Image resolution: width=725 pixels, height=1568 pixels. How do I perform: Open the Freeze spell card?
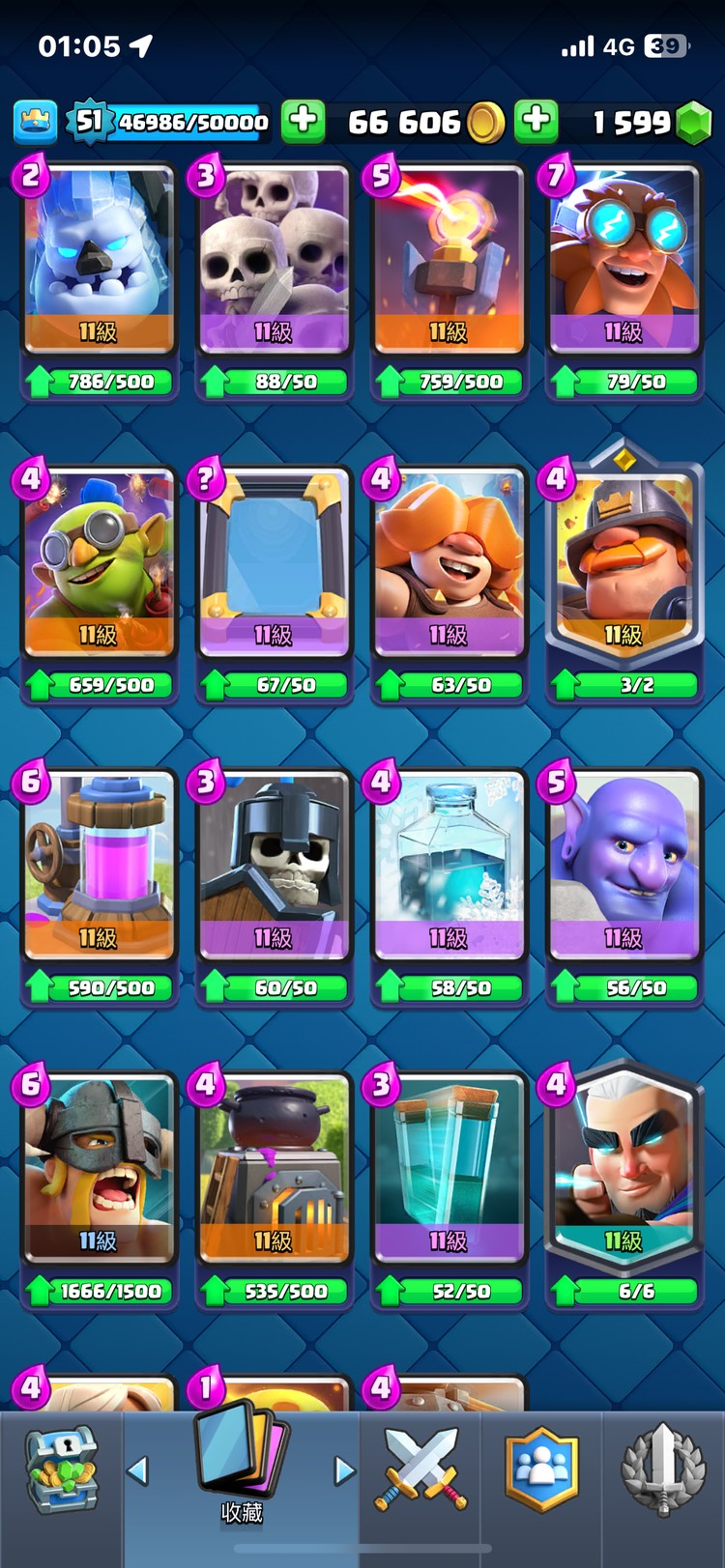coord(449,867)
